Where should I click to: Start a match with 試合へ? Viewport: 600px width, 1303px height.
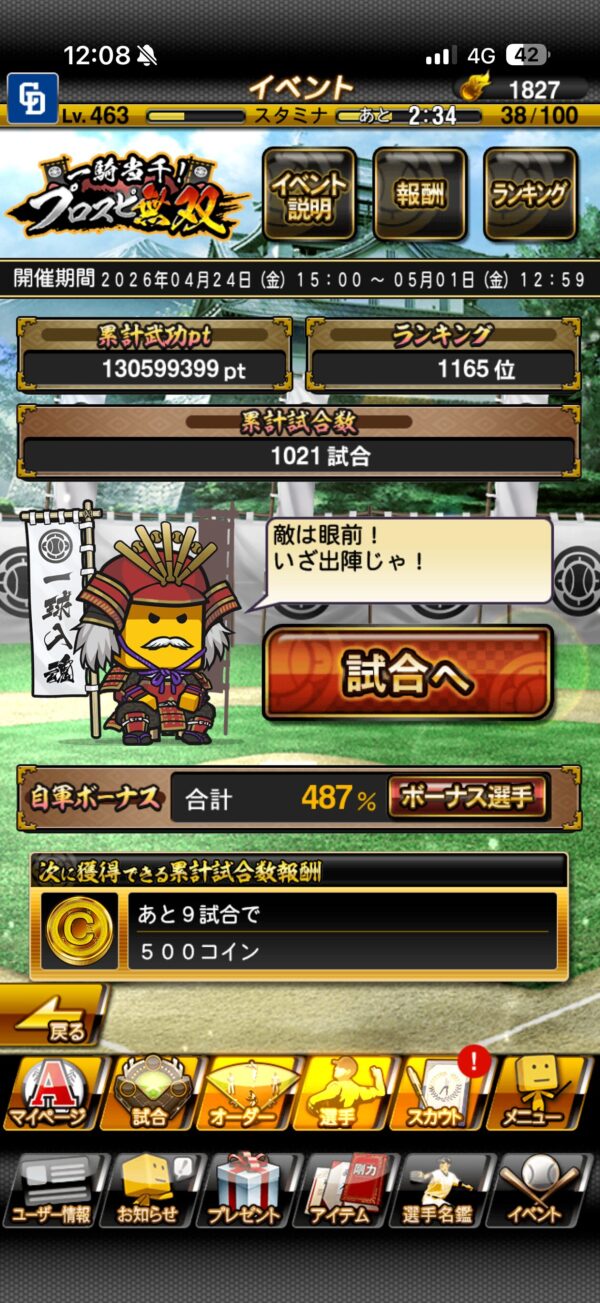tap(408, 673)
